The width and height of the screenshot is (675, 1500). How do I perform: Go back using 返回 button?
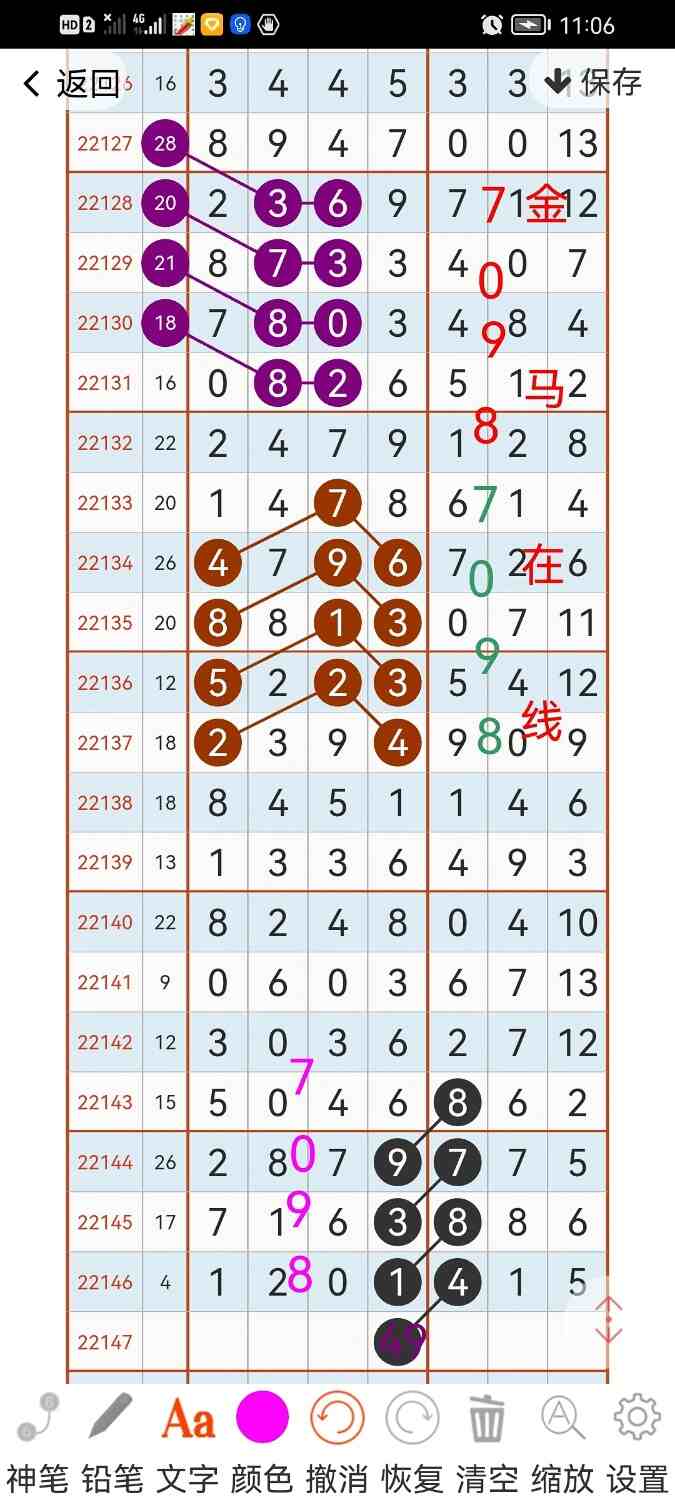[x=70, y=84]
